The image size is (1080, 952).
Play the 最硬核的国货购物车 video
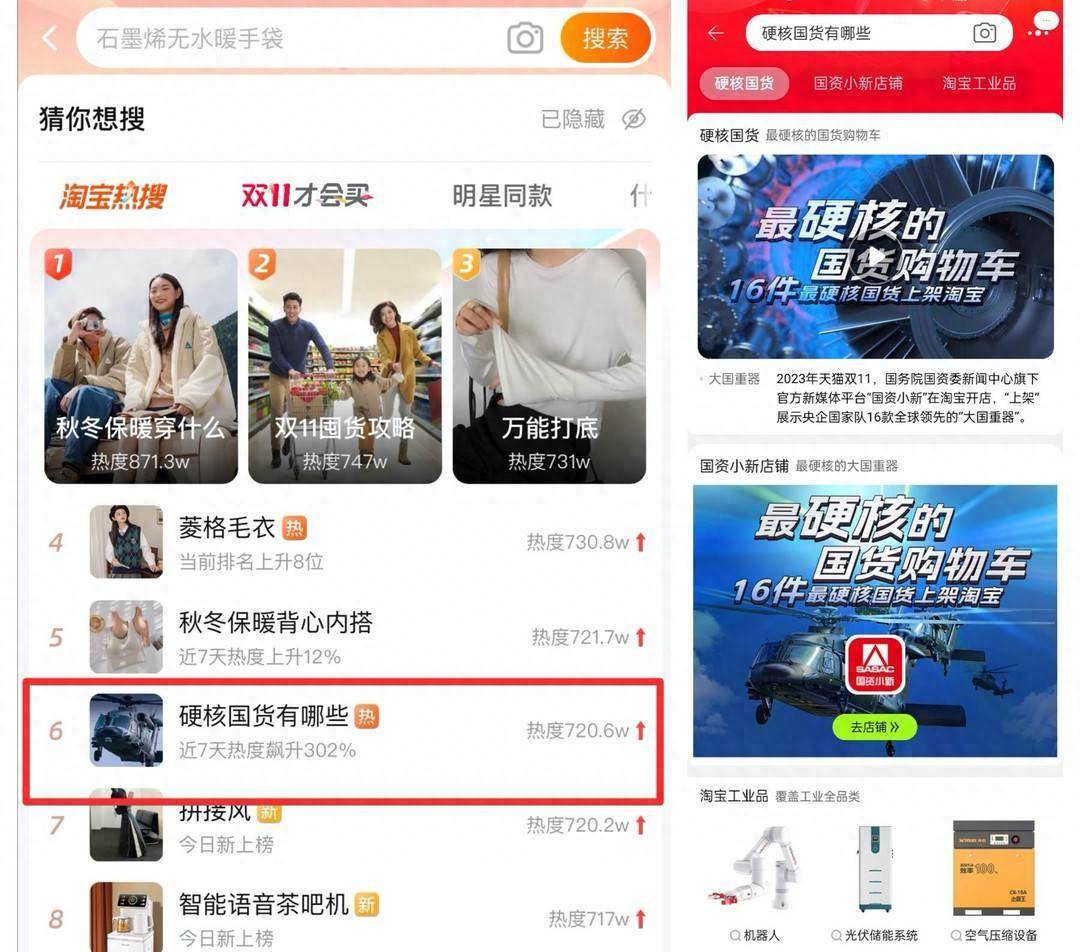point(876,256)
